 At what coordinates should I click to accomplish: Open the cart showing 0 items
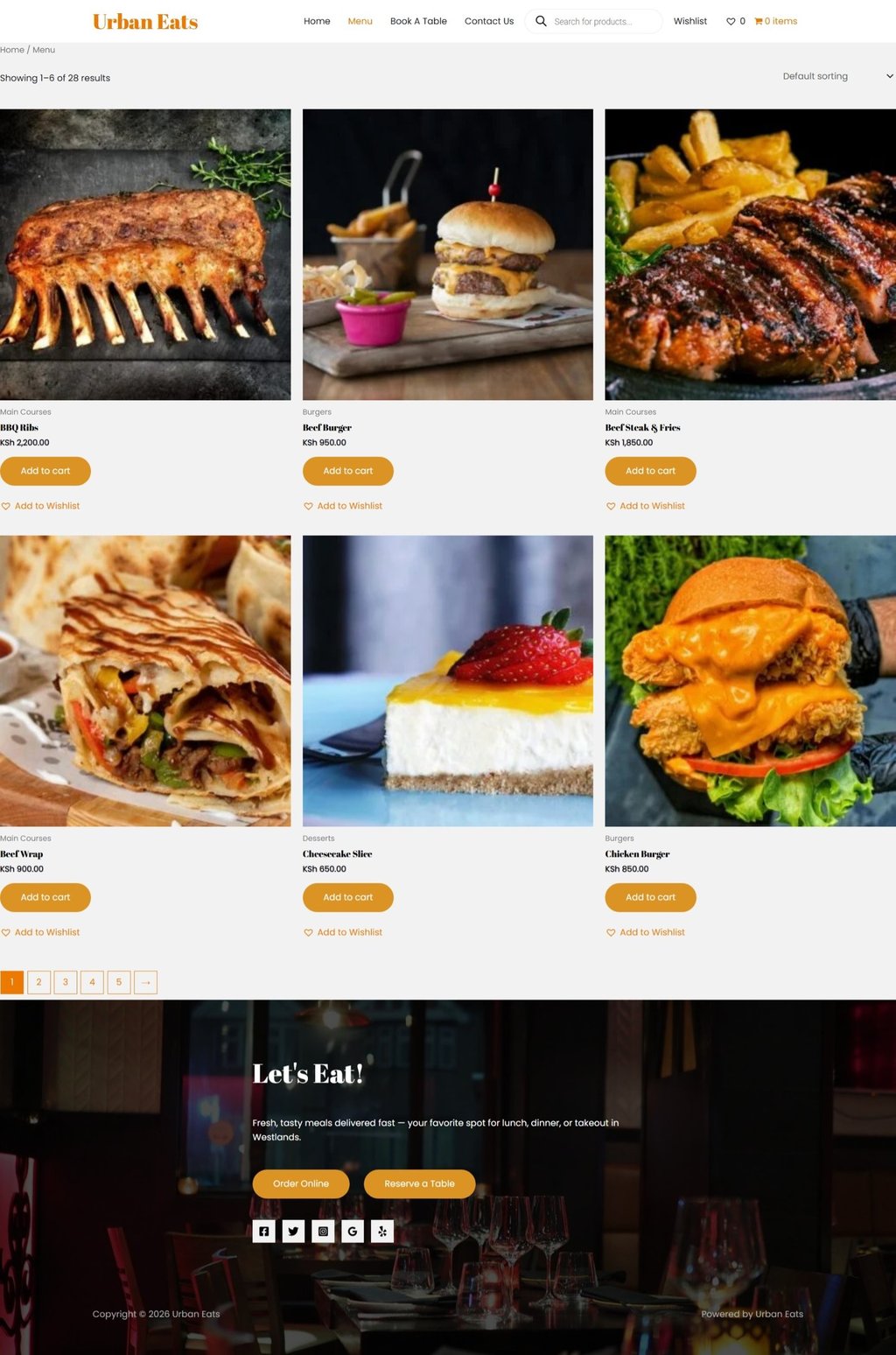[775, 21]
